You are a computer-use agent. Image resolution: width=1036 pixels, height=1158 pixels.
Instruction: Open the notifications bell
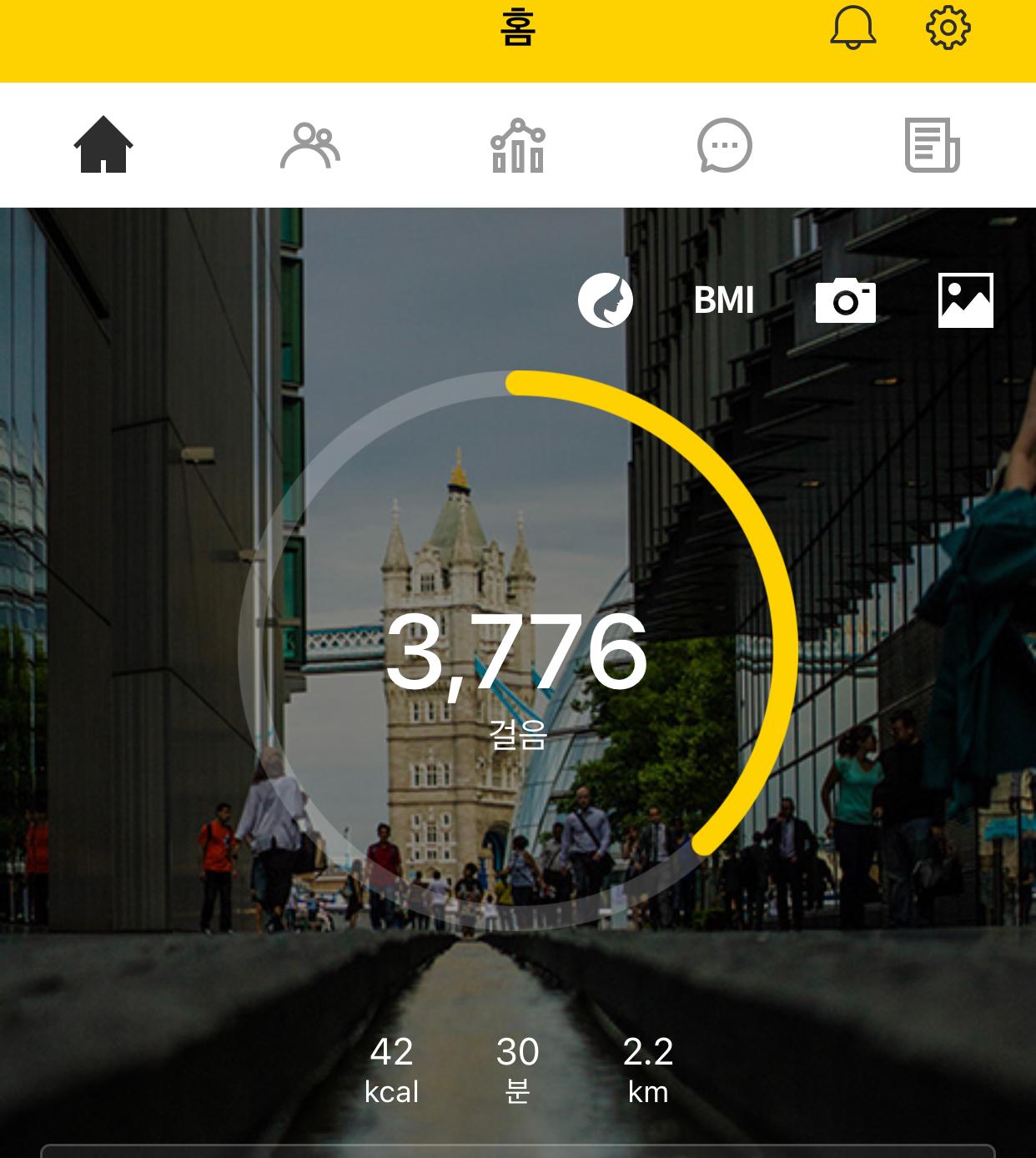tap(852, 28)
